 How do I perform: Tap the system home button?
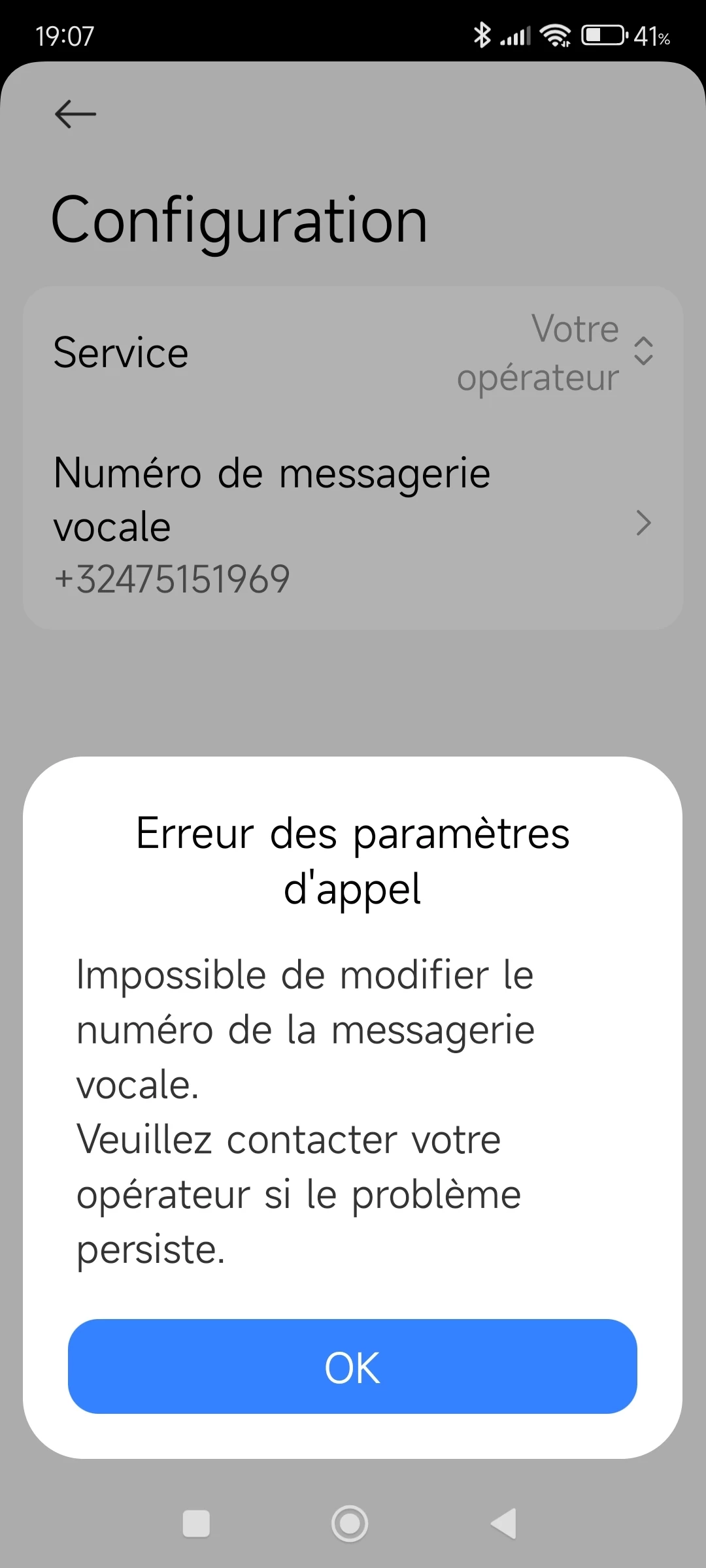pyautogui.click(x=350, y=1524)
